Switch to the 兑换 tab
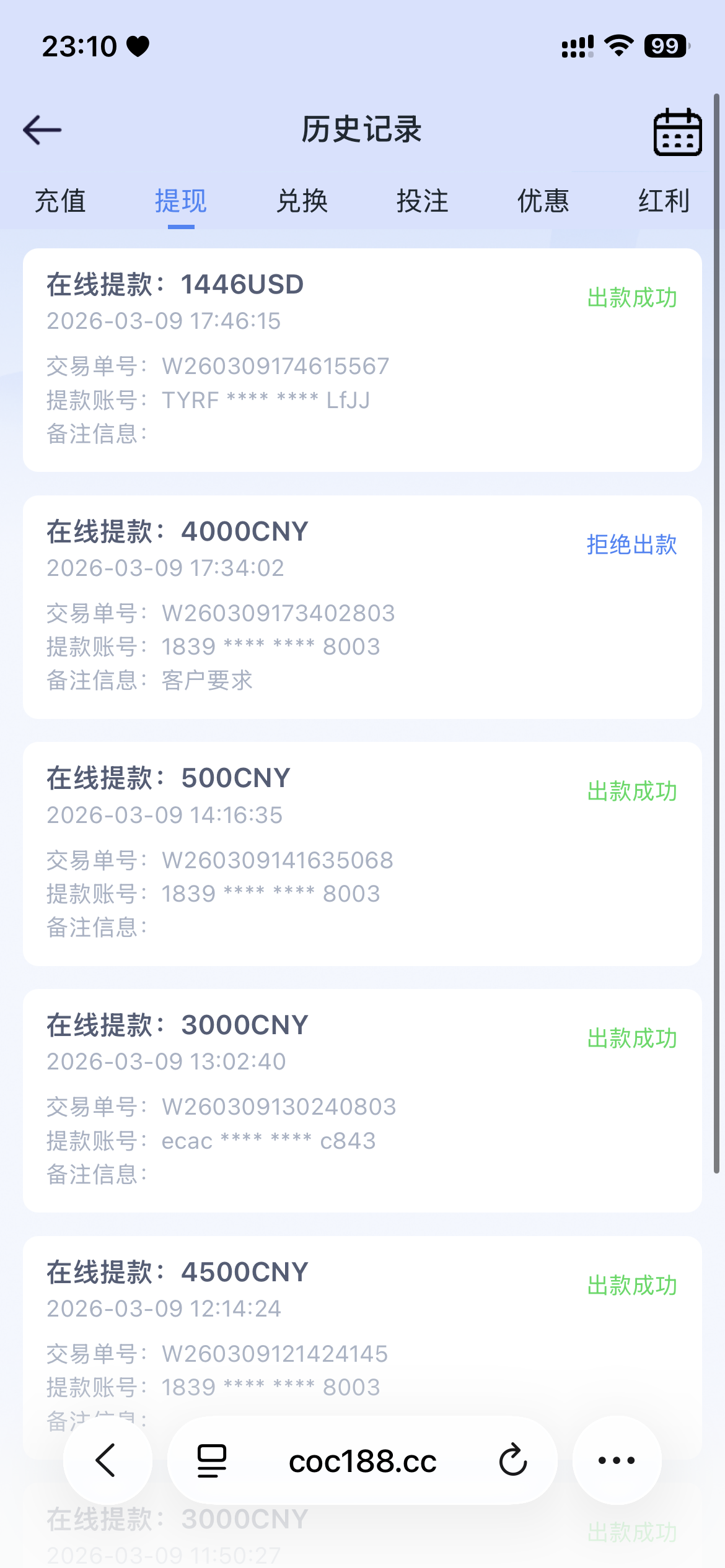This screenshot has height=1568, width=725. click(302, 201)
